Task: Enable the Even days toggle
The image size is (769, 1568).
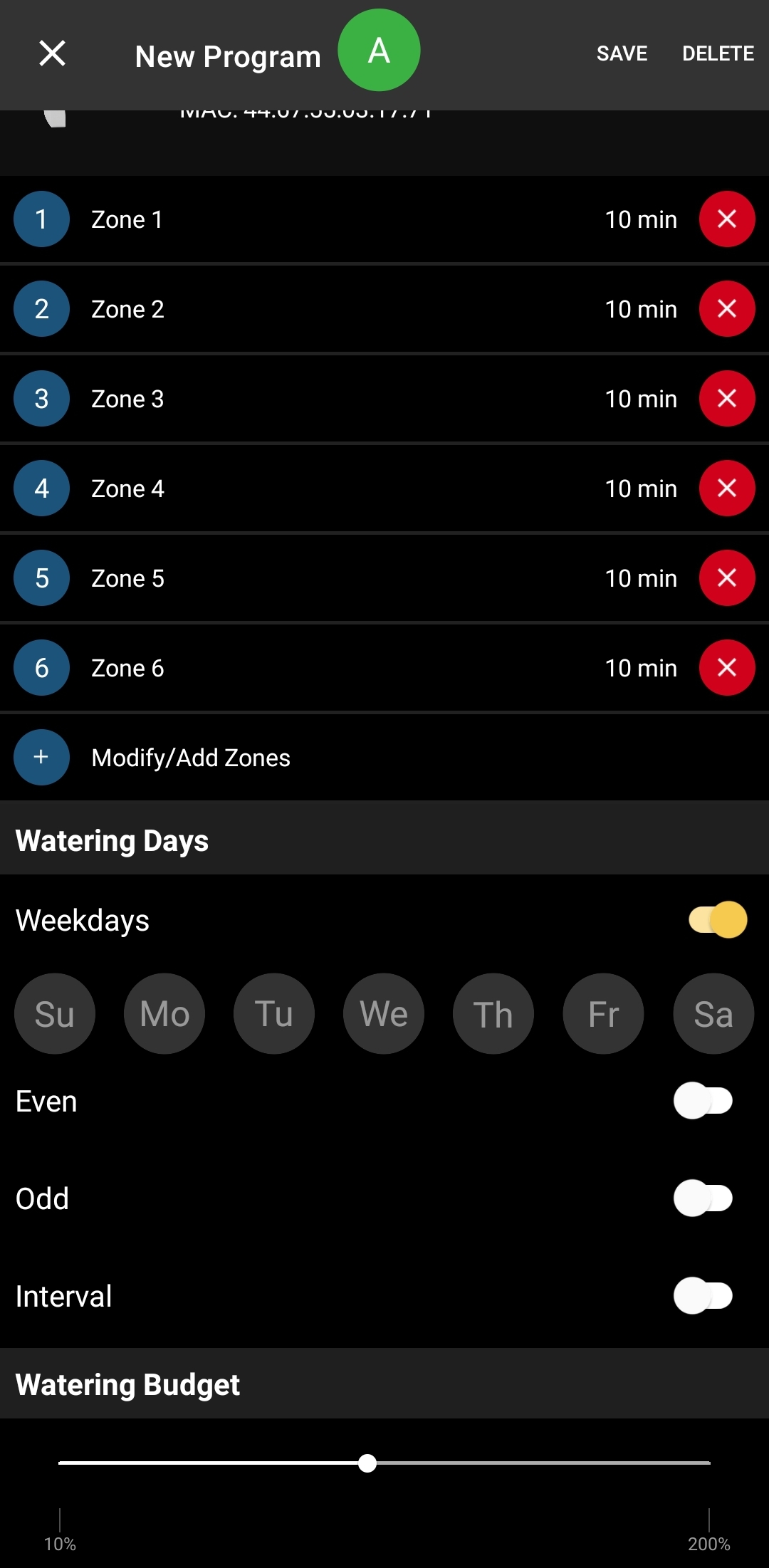Action: (703, 1101)
